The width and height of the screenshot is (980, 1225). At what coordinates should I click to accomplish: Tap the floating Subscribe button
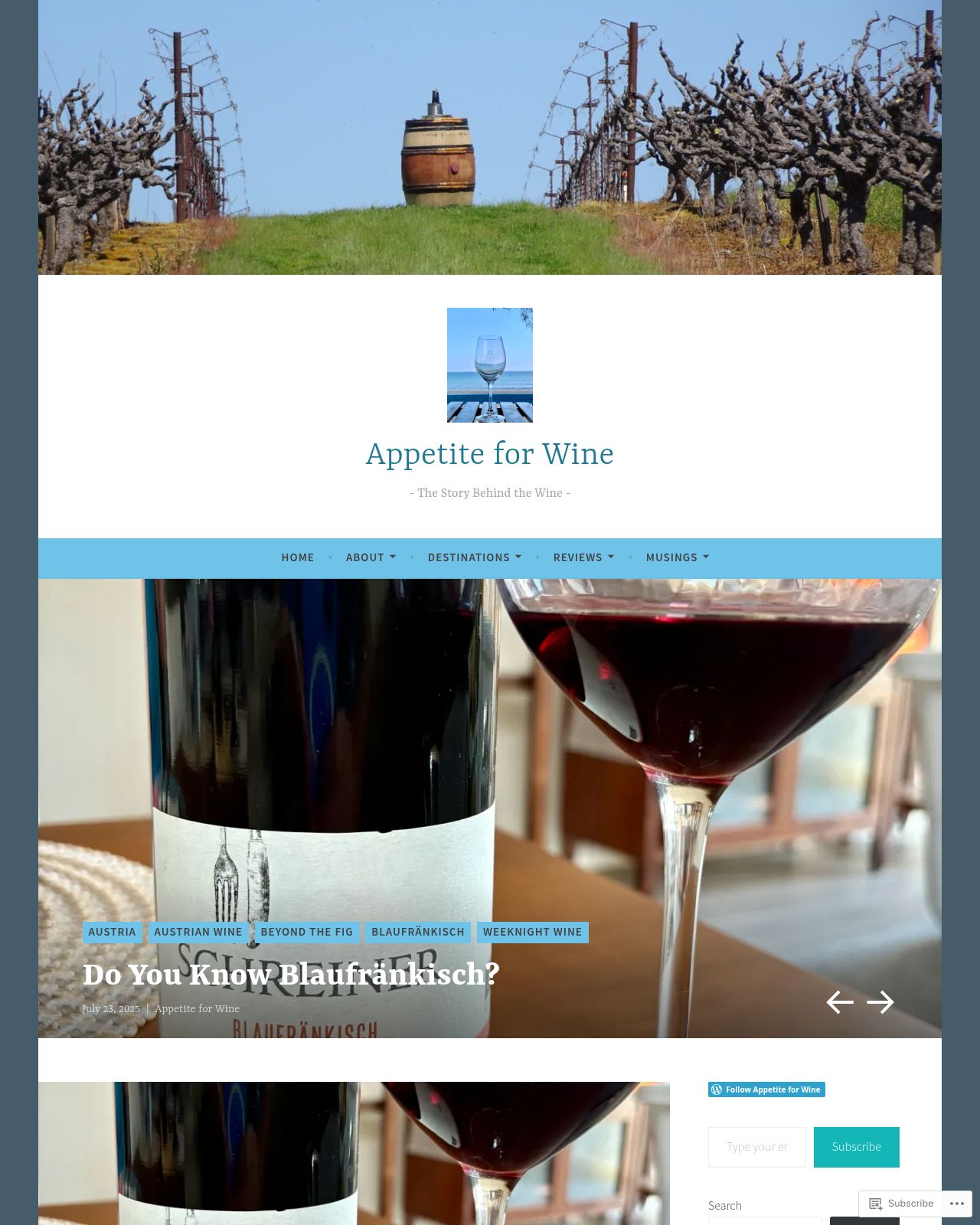pos(902,1204)
